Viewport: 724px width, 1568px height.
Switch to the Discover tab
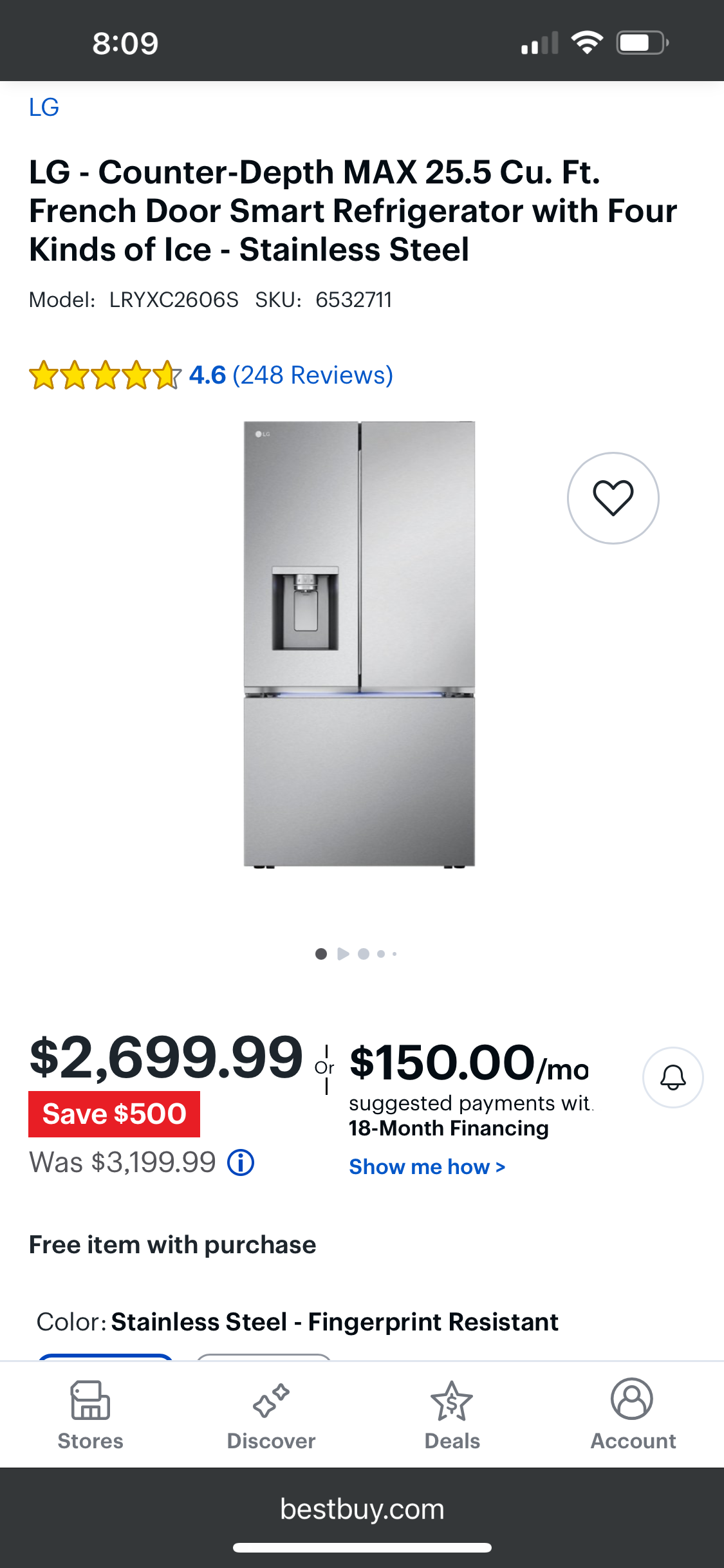(271, 1415)
